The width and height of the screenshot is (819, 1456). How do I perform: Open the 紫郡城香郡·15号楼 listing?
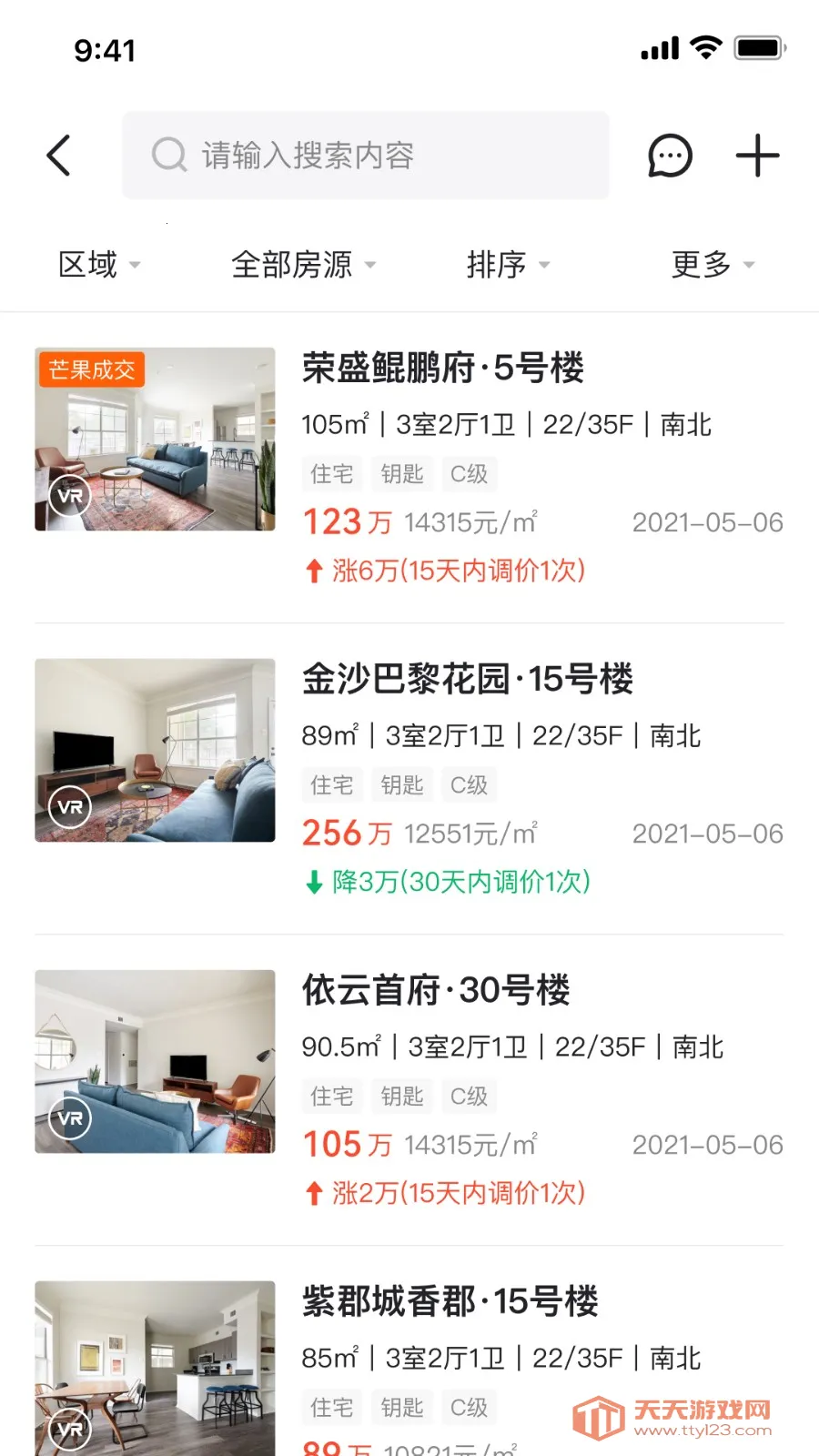(450, 1302)
